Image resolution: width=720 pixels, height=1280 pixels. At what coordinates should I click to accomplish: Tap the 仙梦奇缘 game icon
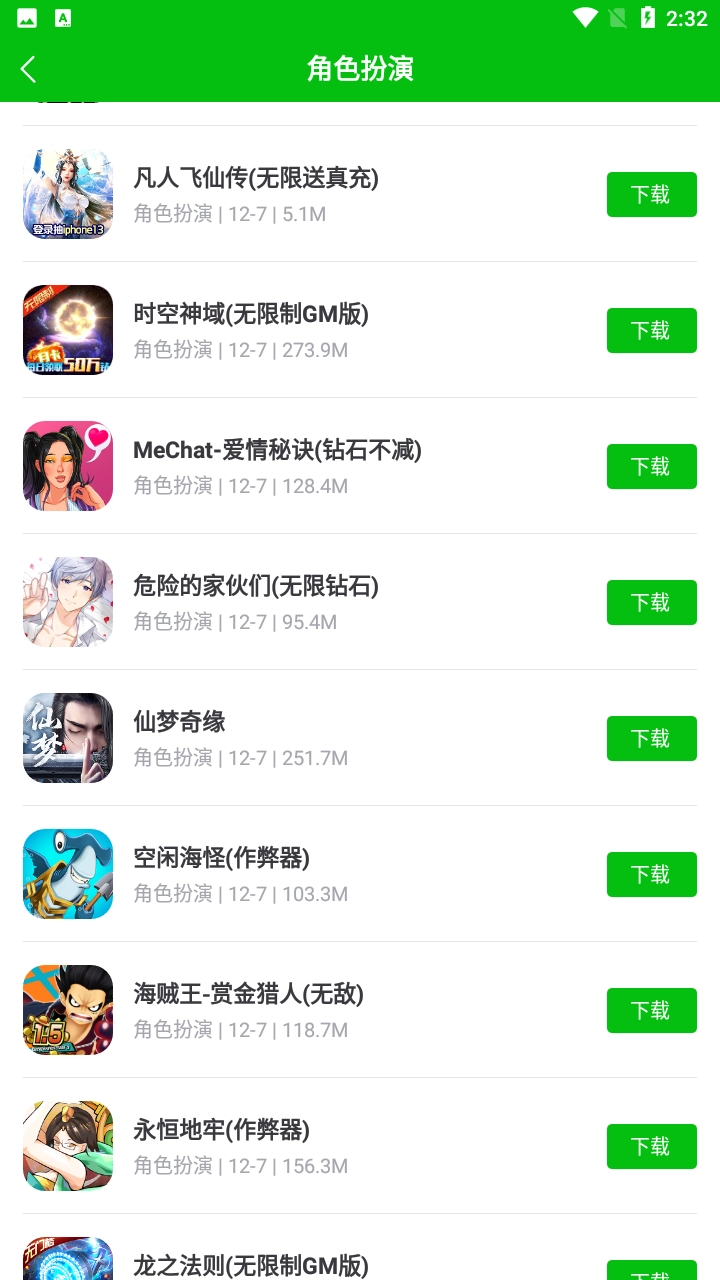pos(67,738)
